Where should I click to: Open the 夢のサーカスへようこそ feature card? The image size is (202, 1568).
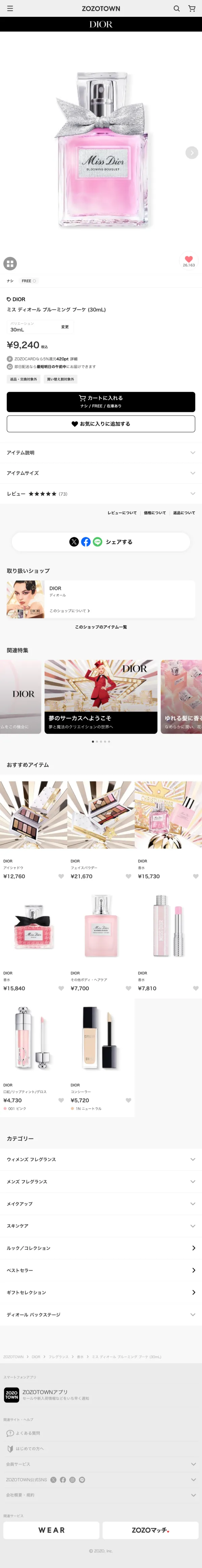(x=101, y=696)
